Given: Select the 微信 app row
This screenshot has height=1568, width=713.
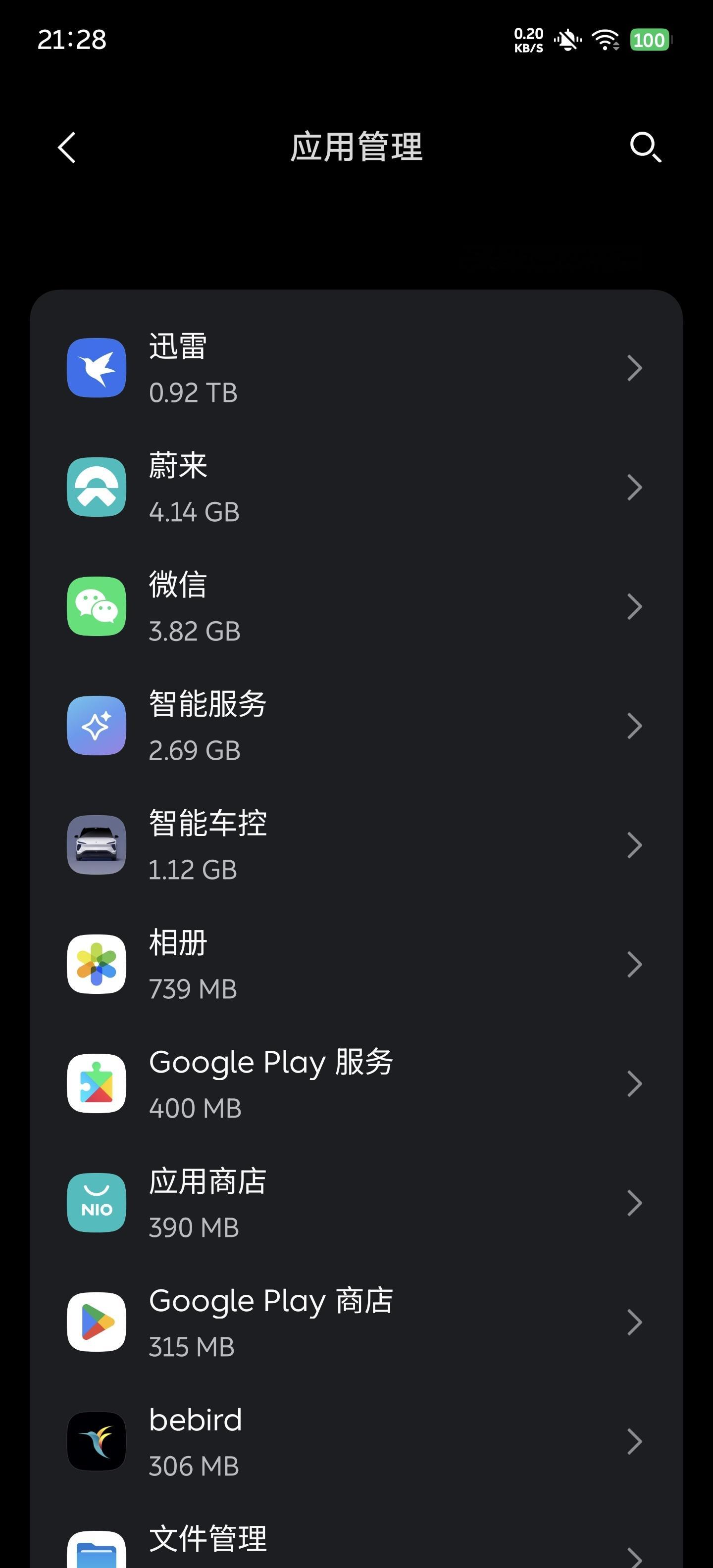Looking at the screenshot, I should coord(356,607).
